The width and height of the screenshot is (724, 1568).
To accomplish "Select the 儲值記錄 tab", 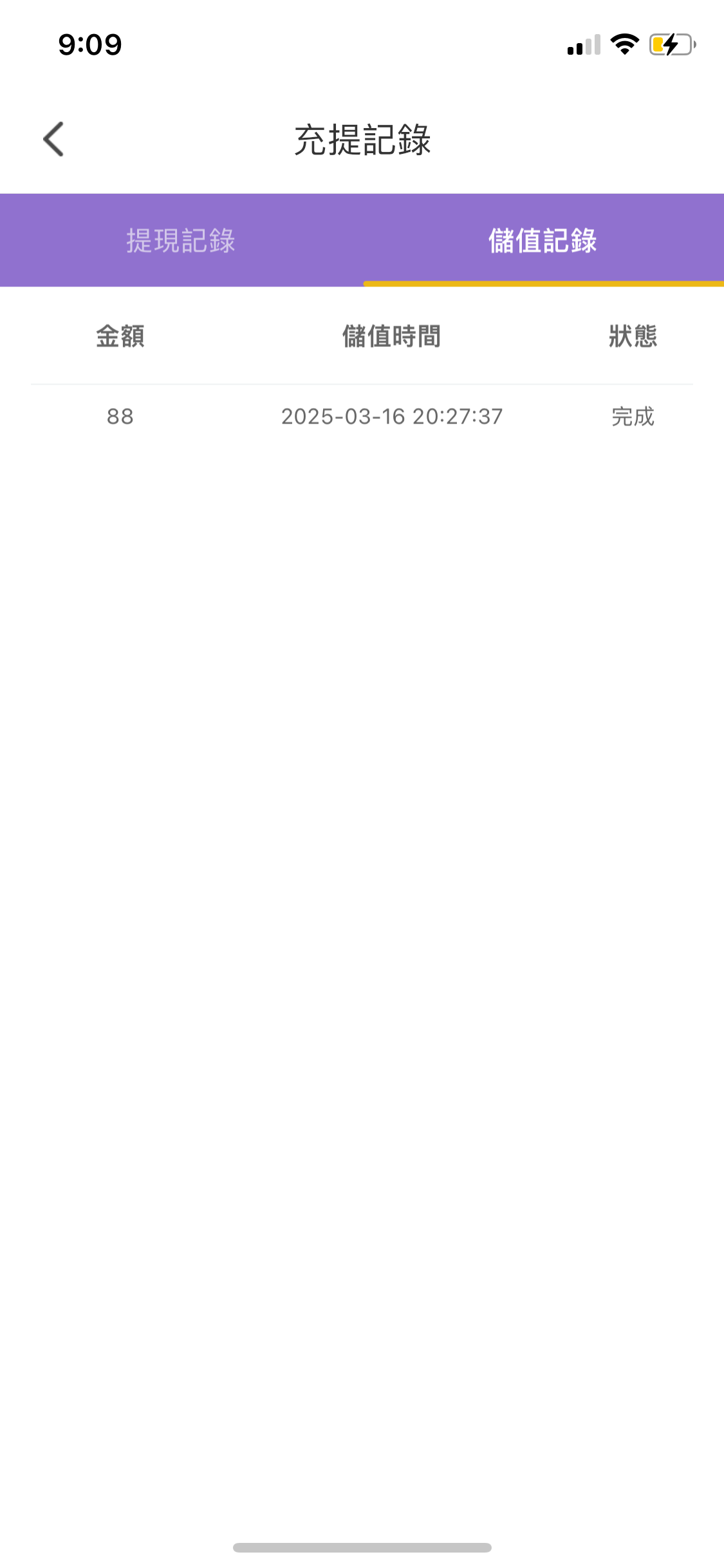I will coord(543,240).
